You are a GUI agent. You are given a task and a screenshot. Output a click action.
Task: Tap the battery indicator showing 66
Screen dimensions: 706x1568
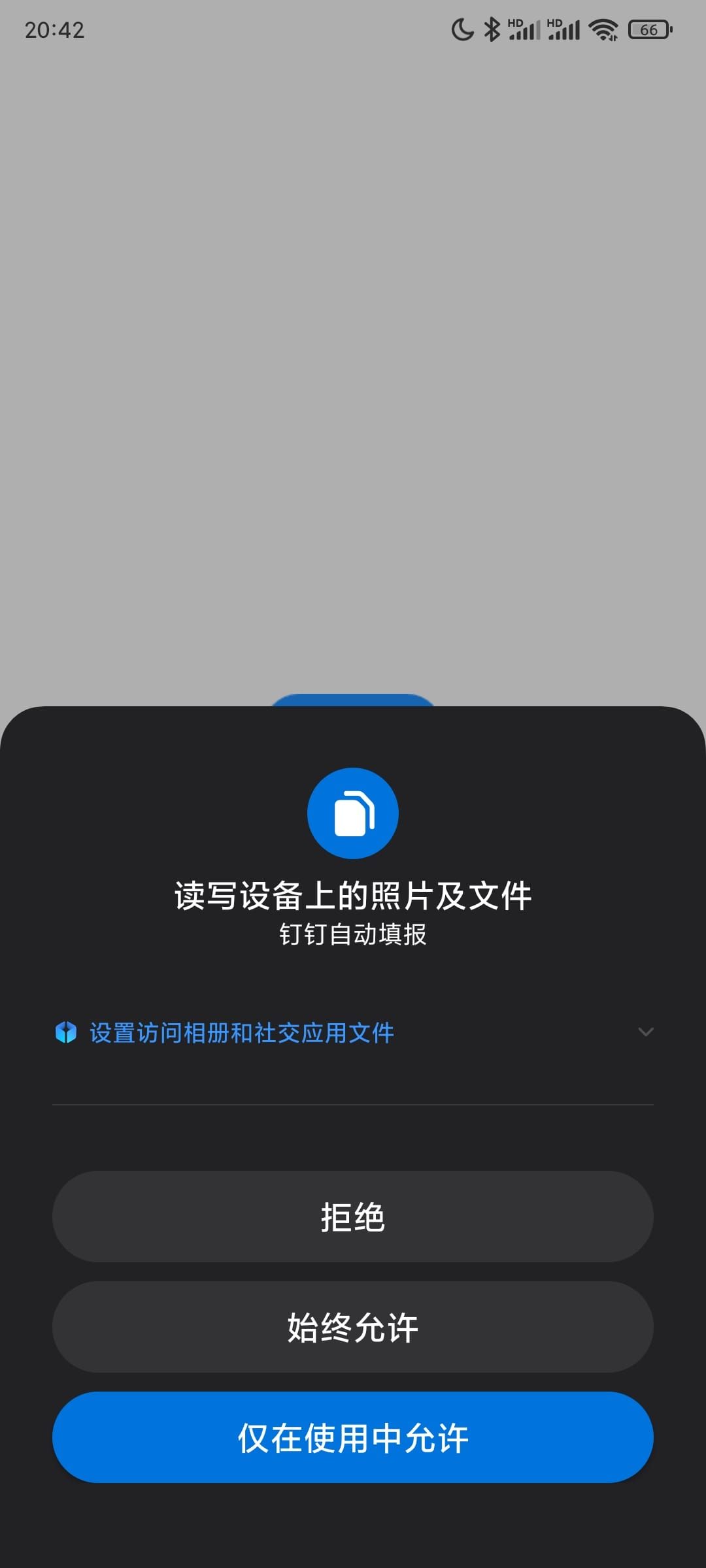coord(649,30)
